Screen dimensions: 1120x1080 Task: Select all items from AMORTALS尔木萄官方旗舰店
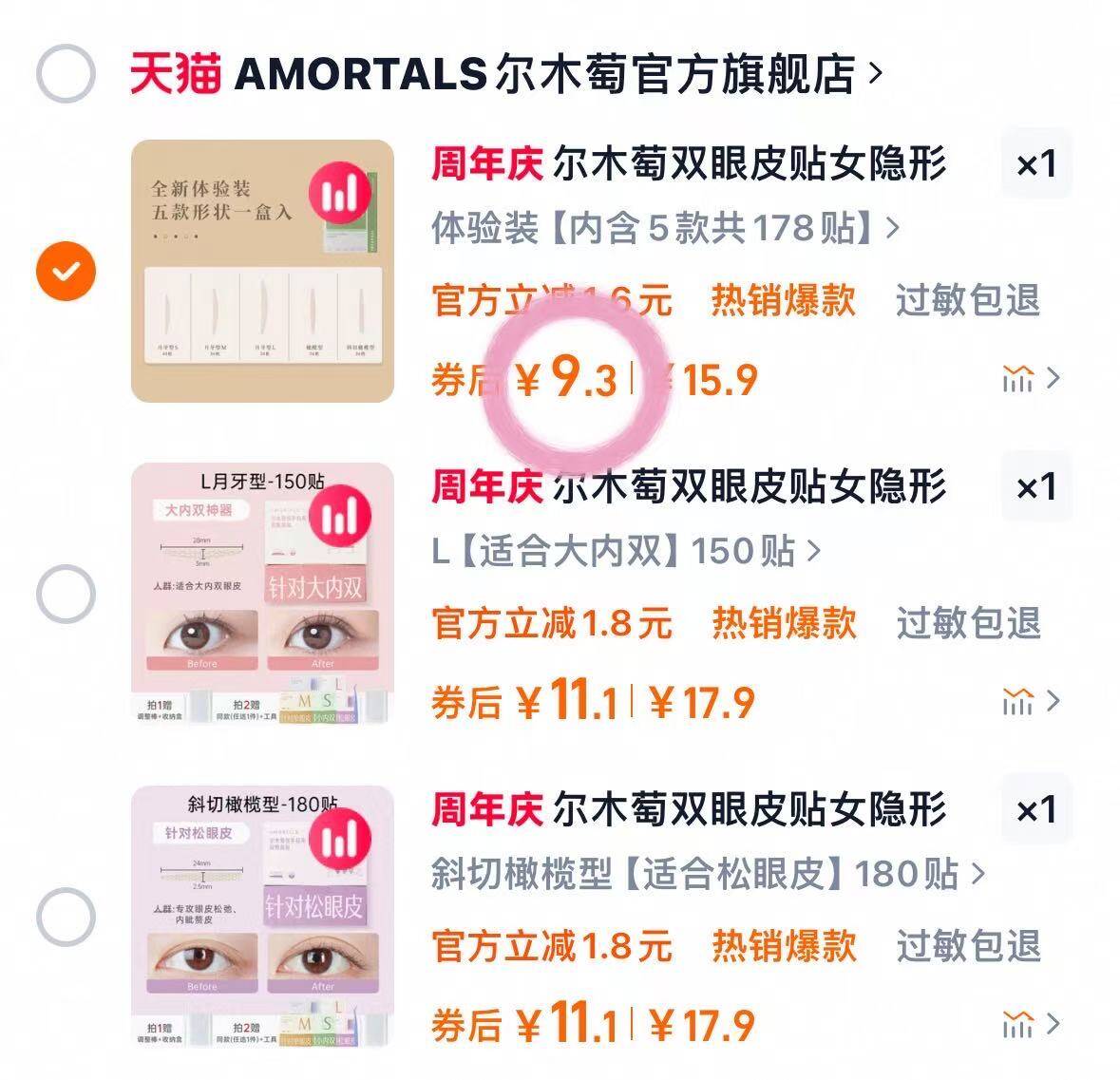point(66,73)
